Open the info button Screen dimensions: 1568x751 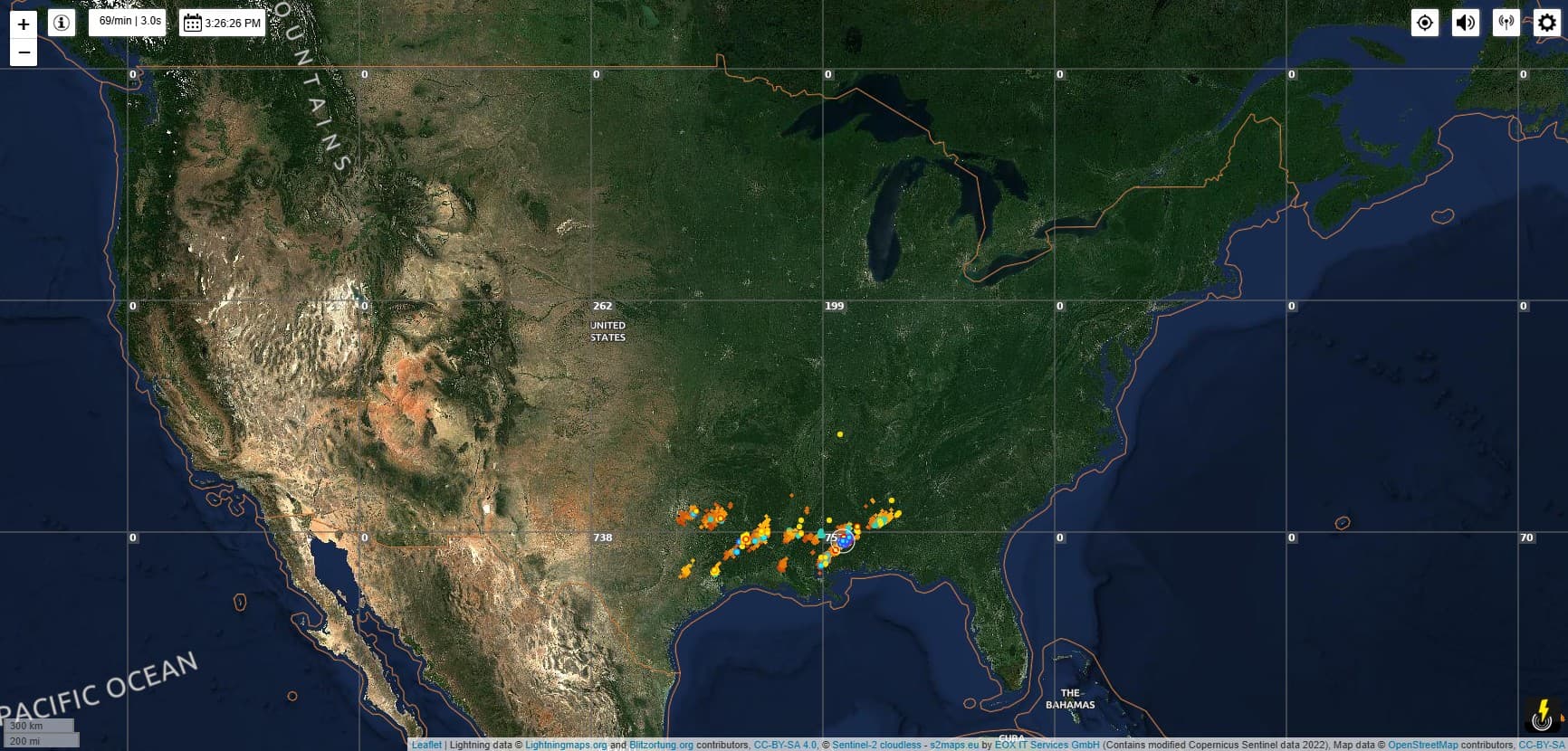(62, 23)
